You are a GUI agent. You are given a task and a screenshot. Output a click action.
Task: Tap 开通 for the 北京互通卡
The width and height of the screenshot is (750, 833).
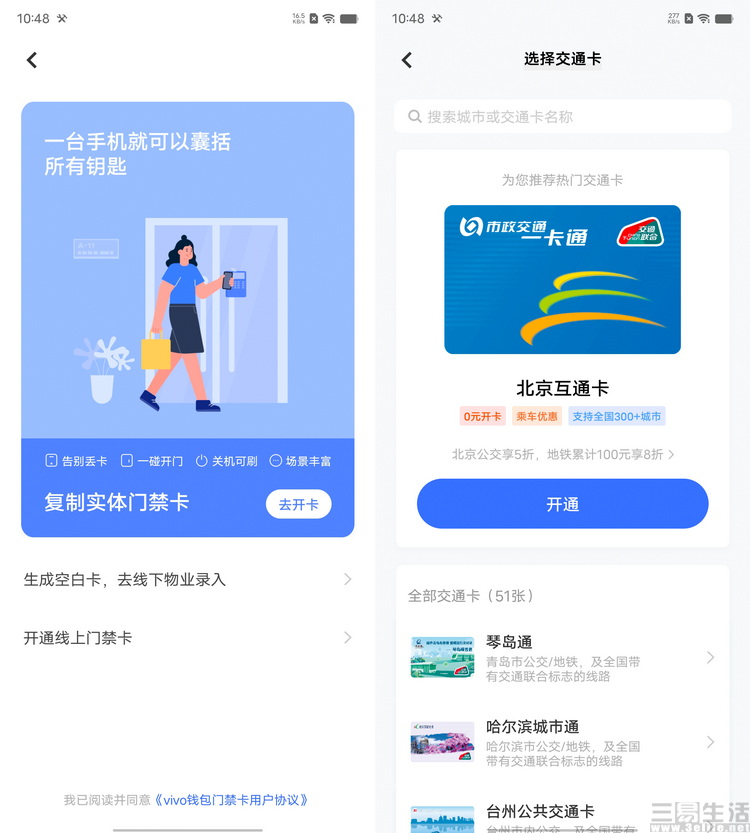click(562, 504)
